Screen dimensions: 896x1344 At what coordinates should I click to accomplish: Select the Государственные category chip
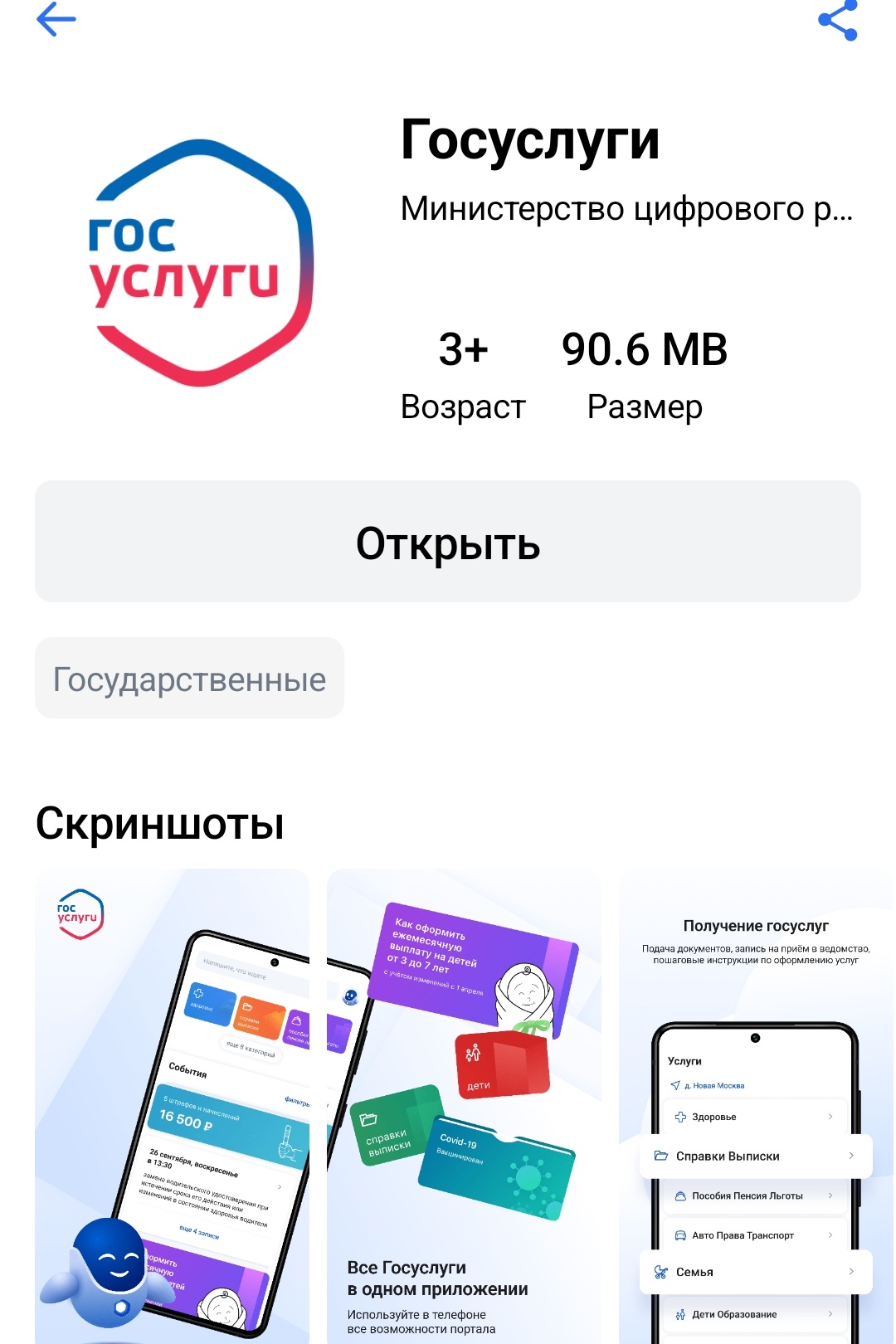(189, 679)
